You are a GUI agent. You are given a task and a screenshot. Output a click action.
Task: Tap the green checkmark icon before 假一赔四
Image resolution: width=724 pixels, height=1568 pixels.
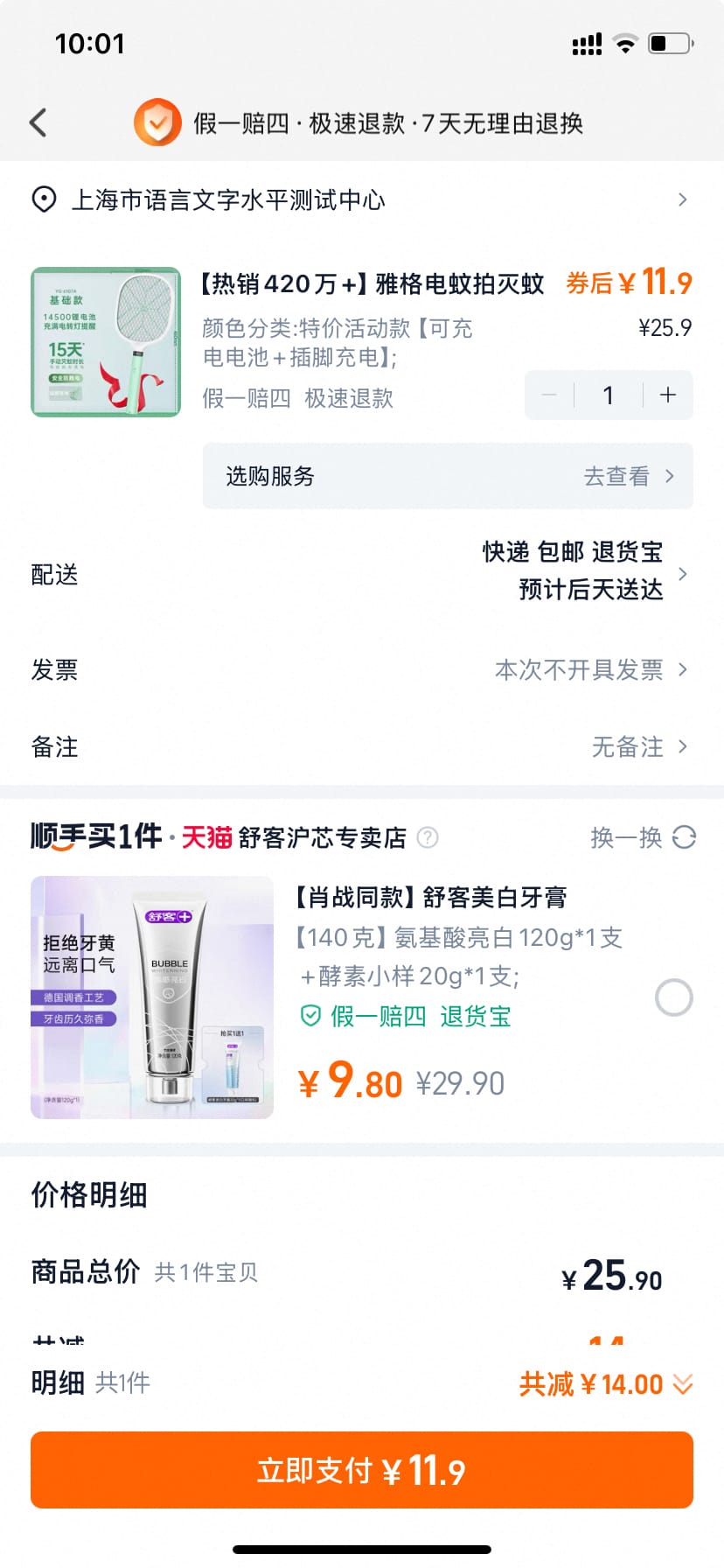coord(310,1016)
